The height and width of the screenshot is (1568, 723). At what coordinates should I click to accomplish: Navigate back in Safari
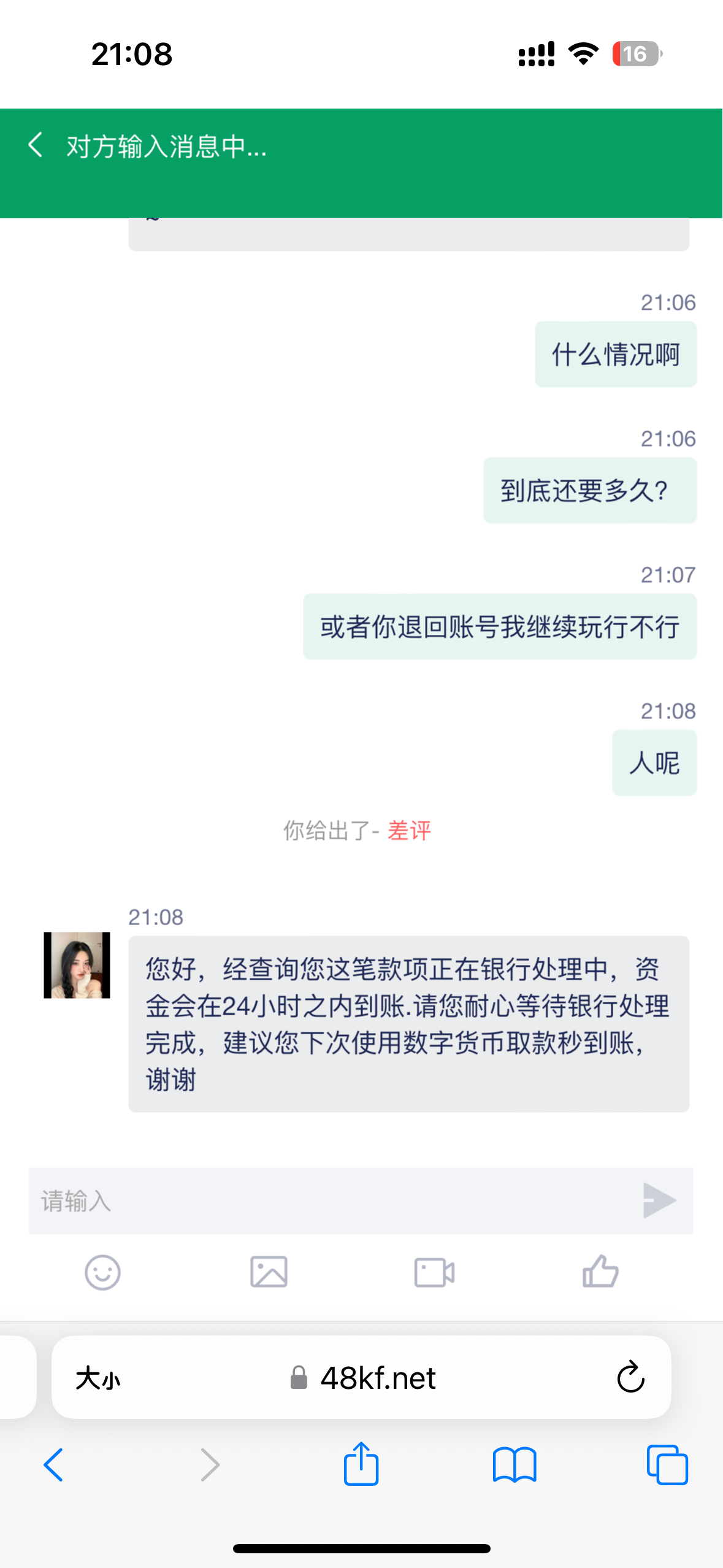click(54, 1465)
